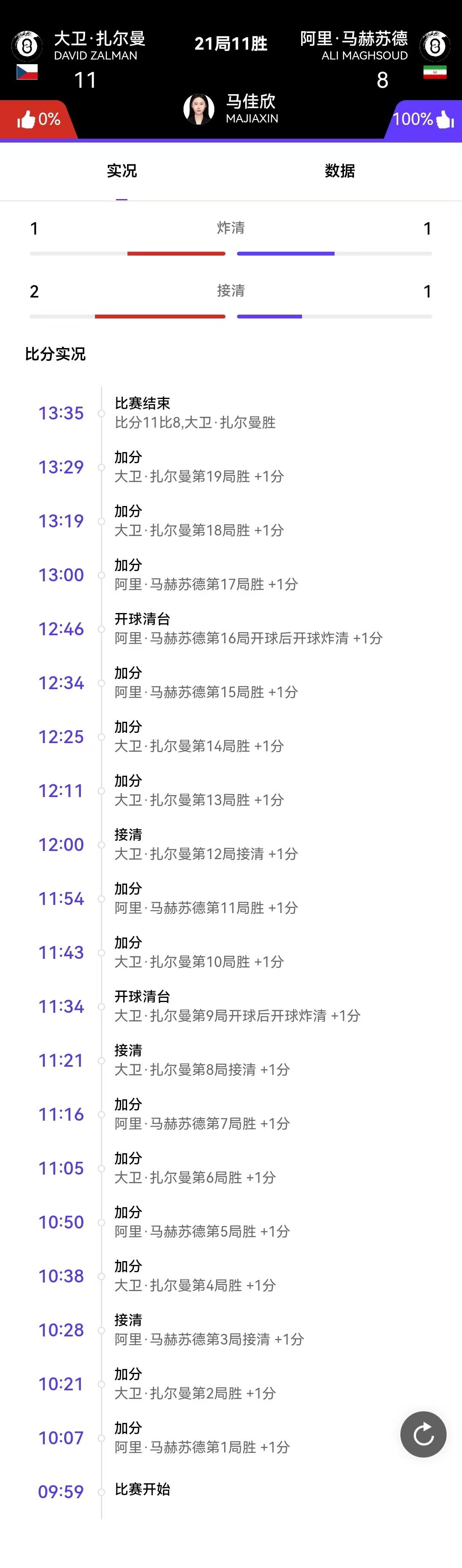Switch to the 数据 tab
Viewport: 462px width, 1568px height.
339,171
